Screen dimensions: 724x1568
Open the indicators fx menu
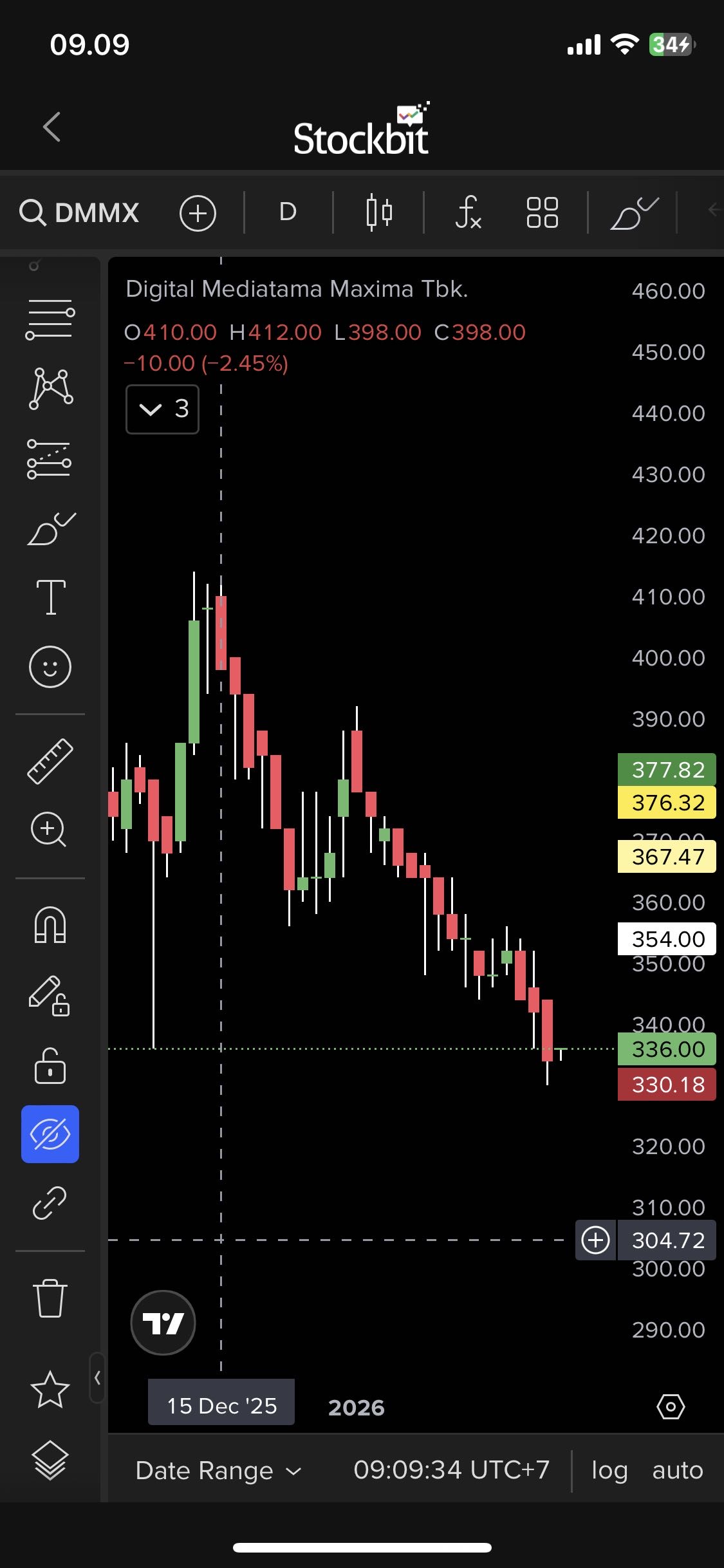tap(468, 212)
